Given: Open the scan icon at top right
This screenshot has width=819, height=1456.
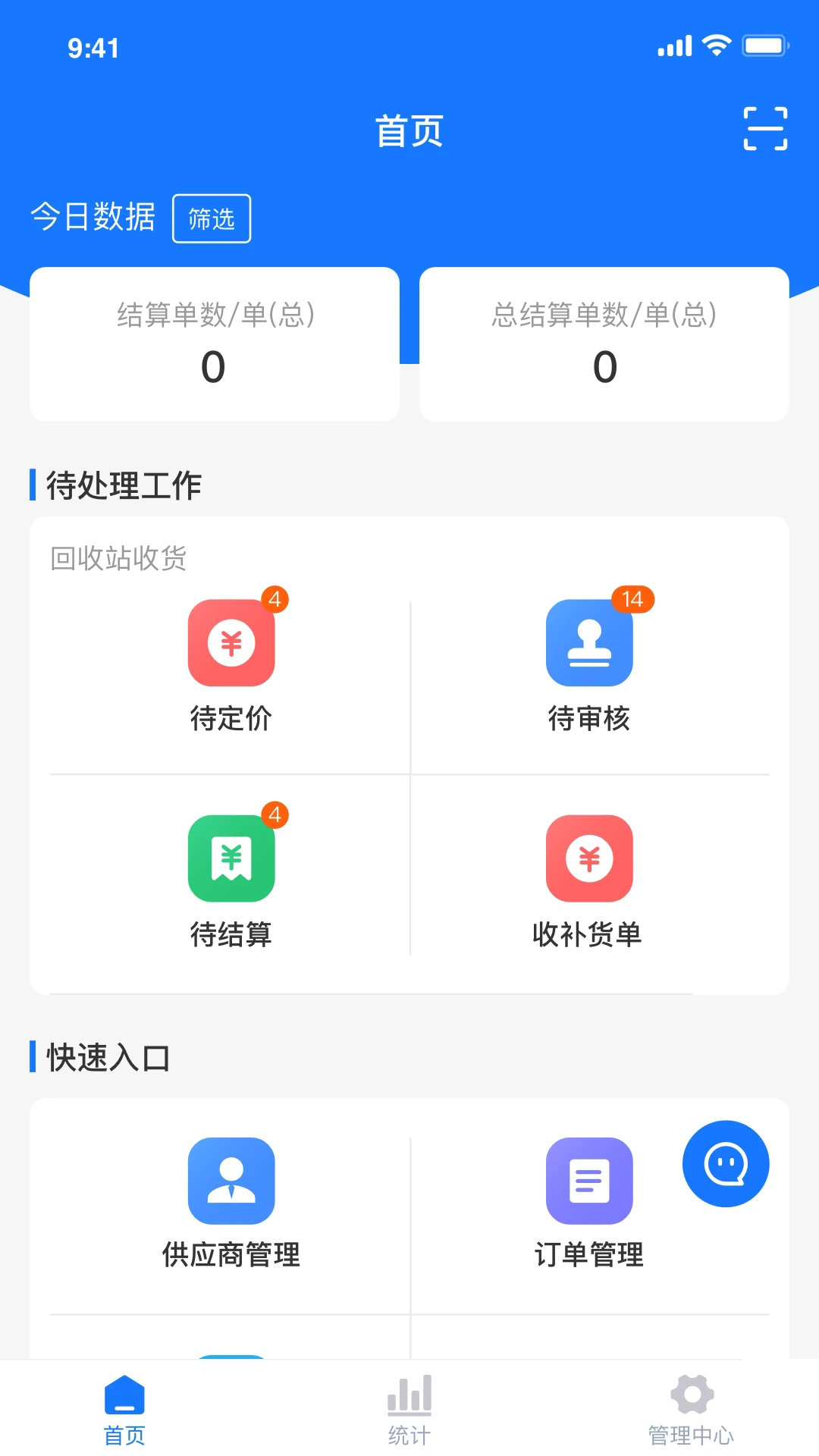Looking at the screenshot, I should pos(766,127).
